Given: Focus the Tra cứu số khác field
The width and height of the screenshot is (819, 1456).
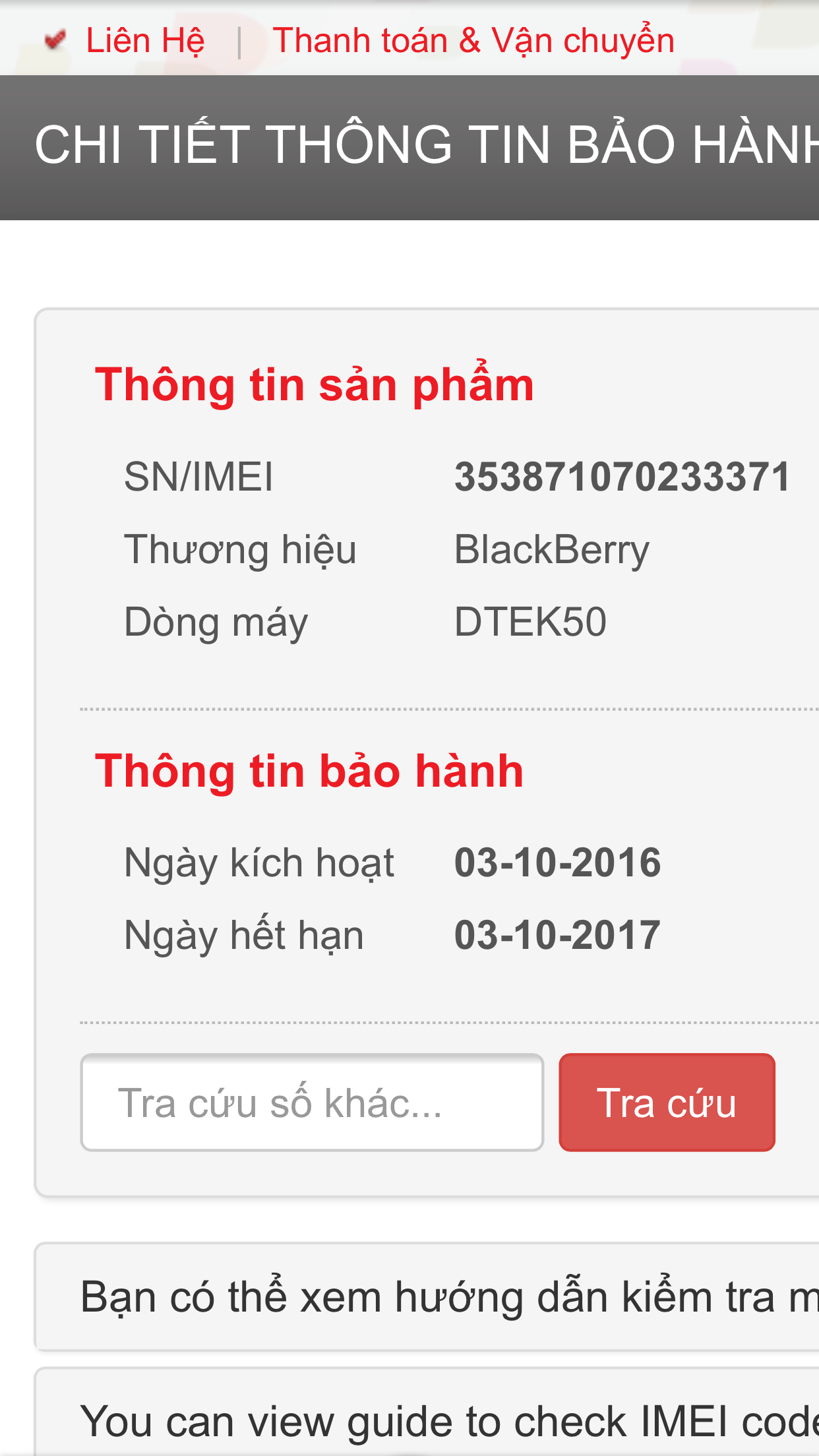Looking at the screenshot, I should [x=312, y=1103].
